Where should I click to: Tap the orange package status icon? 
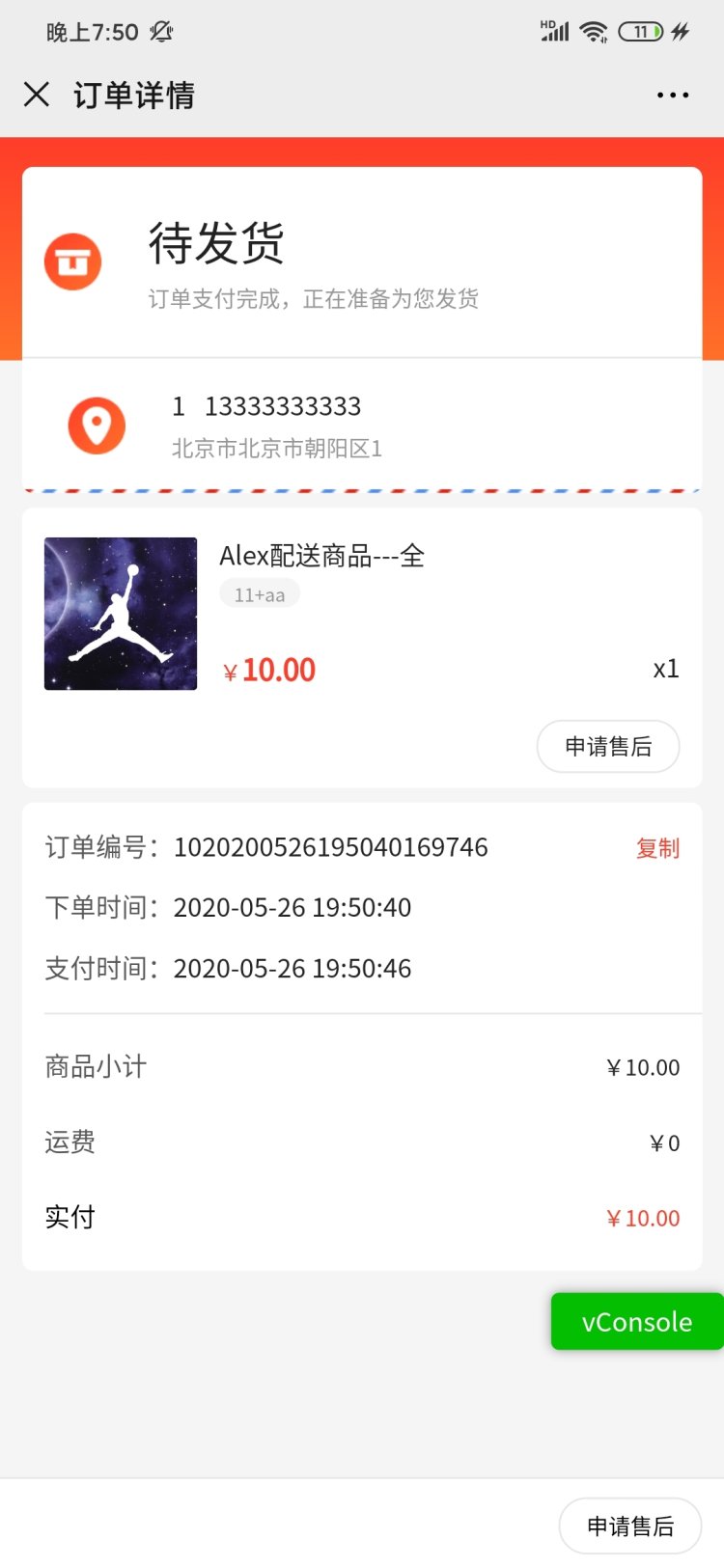pyautogui.click(x=73, y=260)
